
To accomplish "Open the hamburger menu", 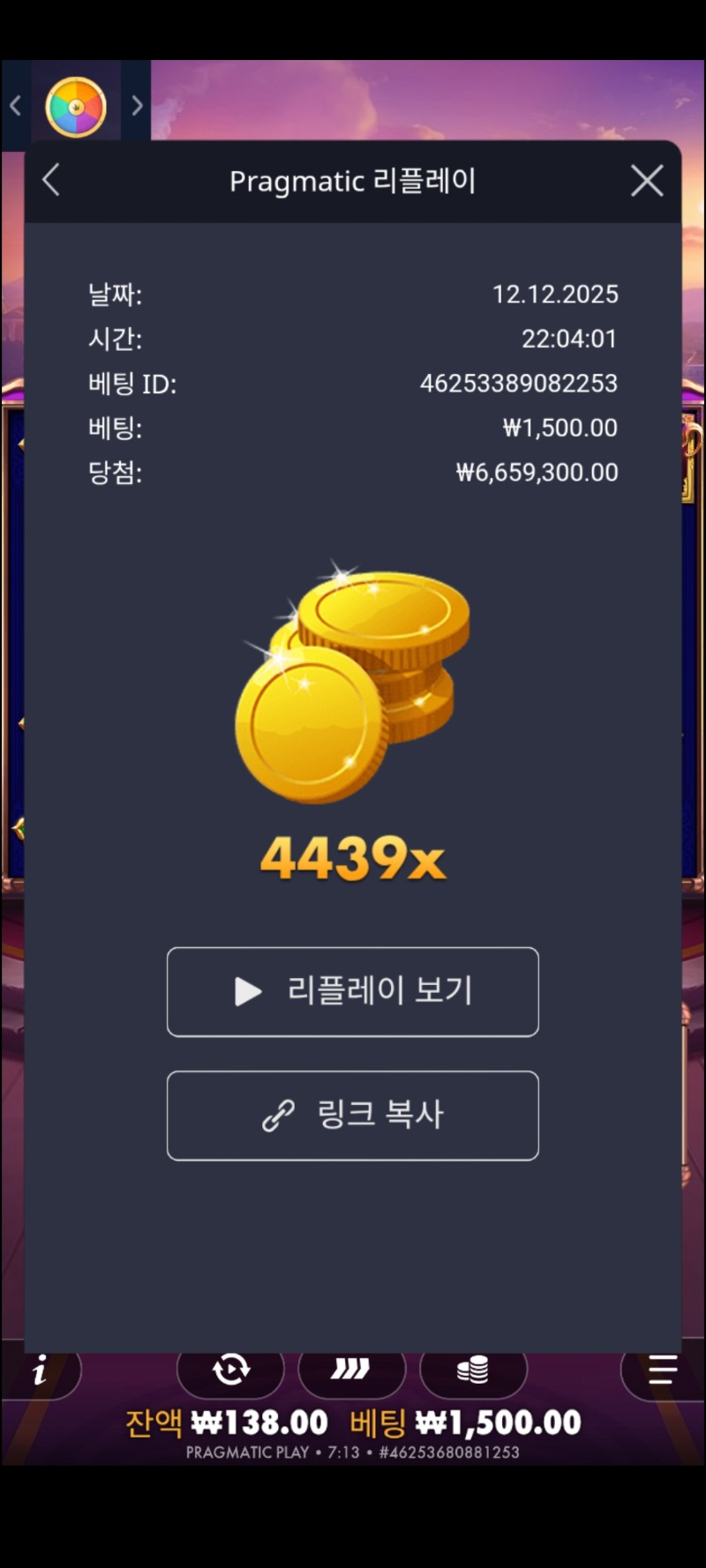I will (662, 1370).
